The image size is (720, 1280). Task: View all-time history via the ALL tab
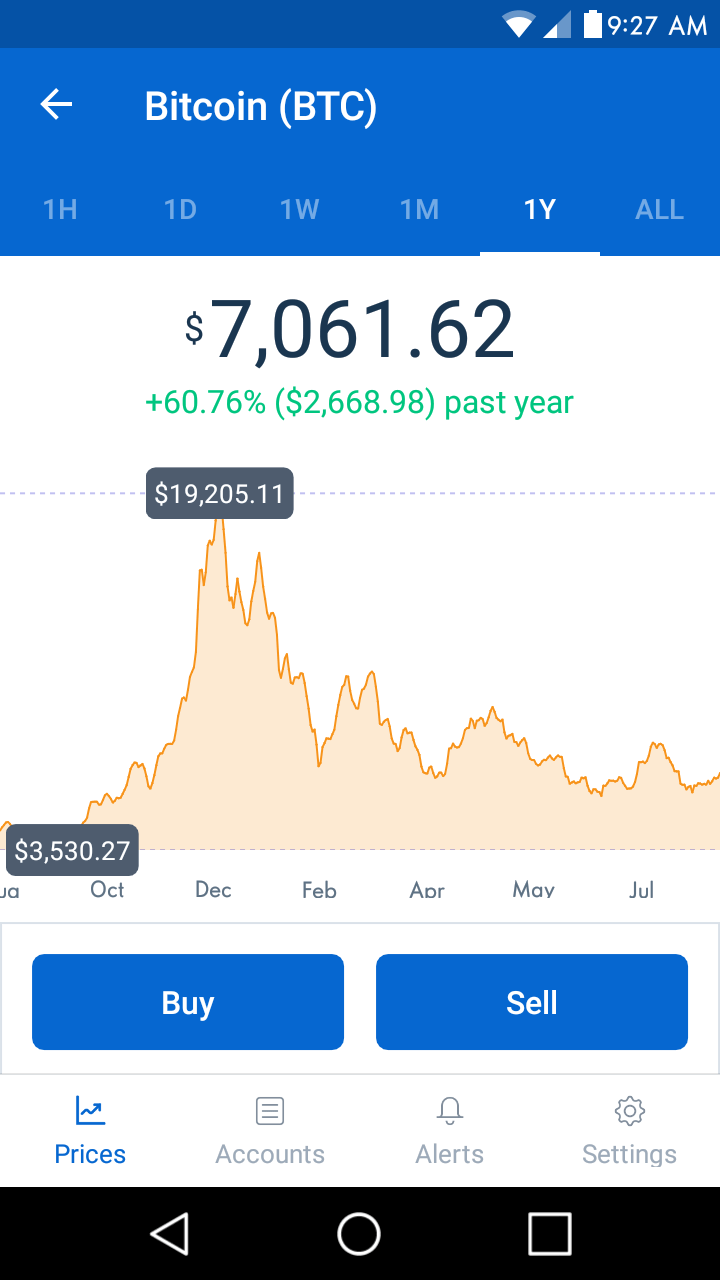[x=659, y=209]
